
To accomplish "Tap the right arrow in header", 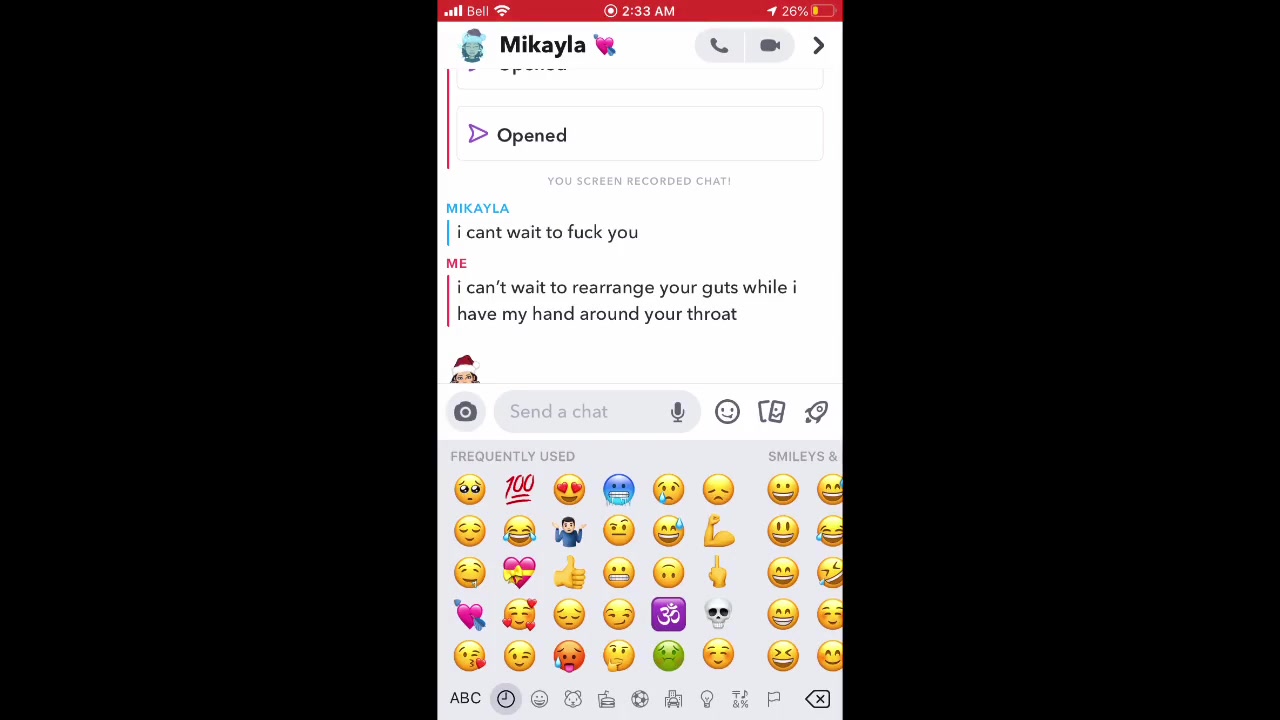I will (818, 46).
